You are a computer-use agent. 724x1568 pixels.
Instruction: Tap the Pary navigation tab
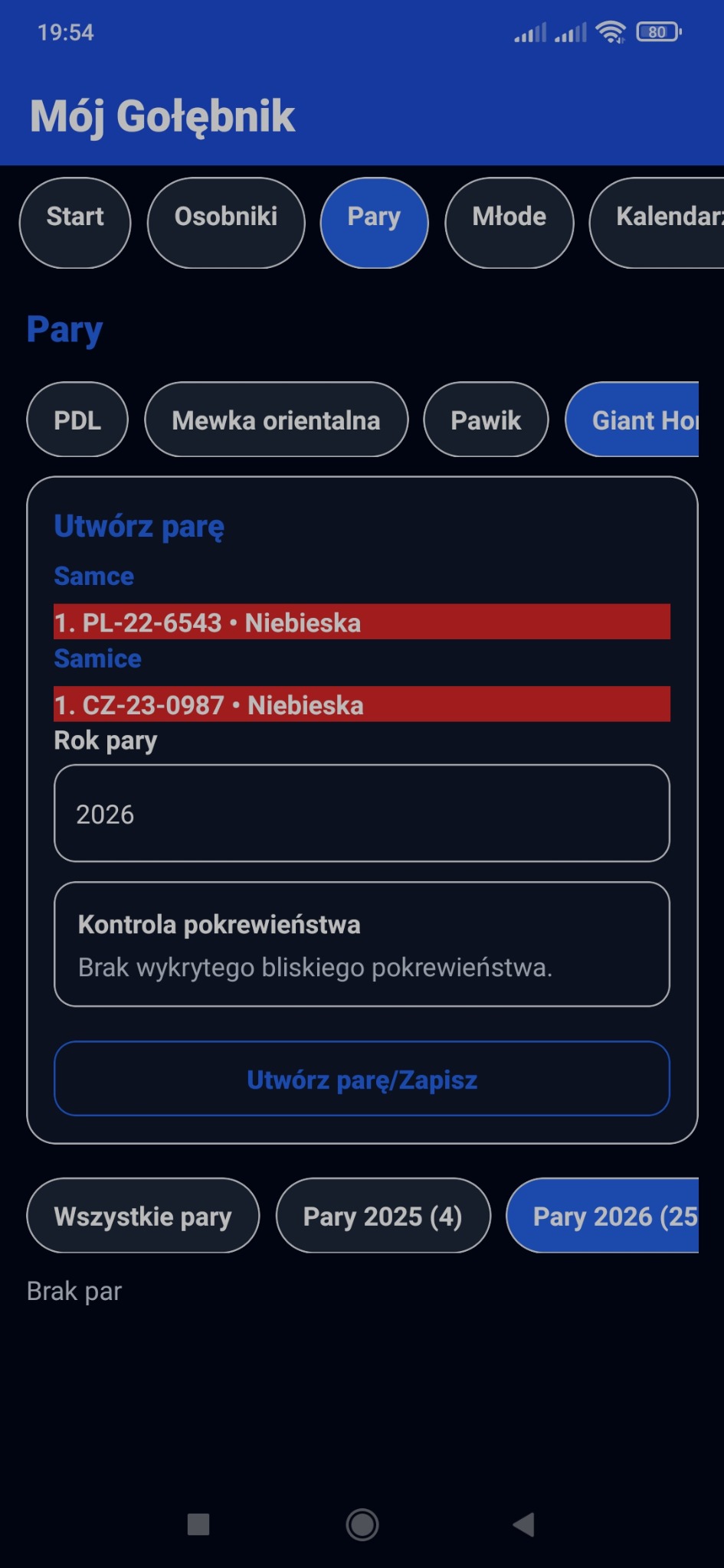(374, 223)
